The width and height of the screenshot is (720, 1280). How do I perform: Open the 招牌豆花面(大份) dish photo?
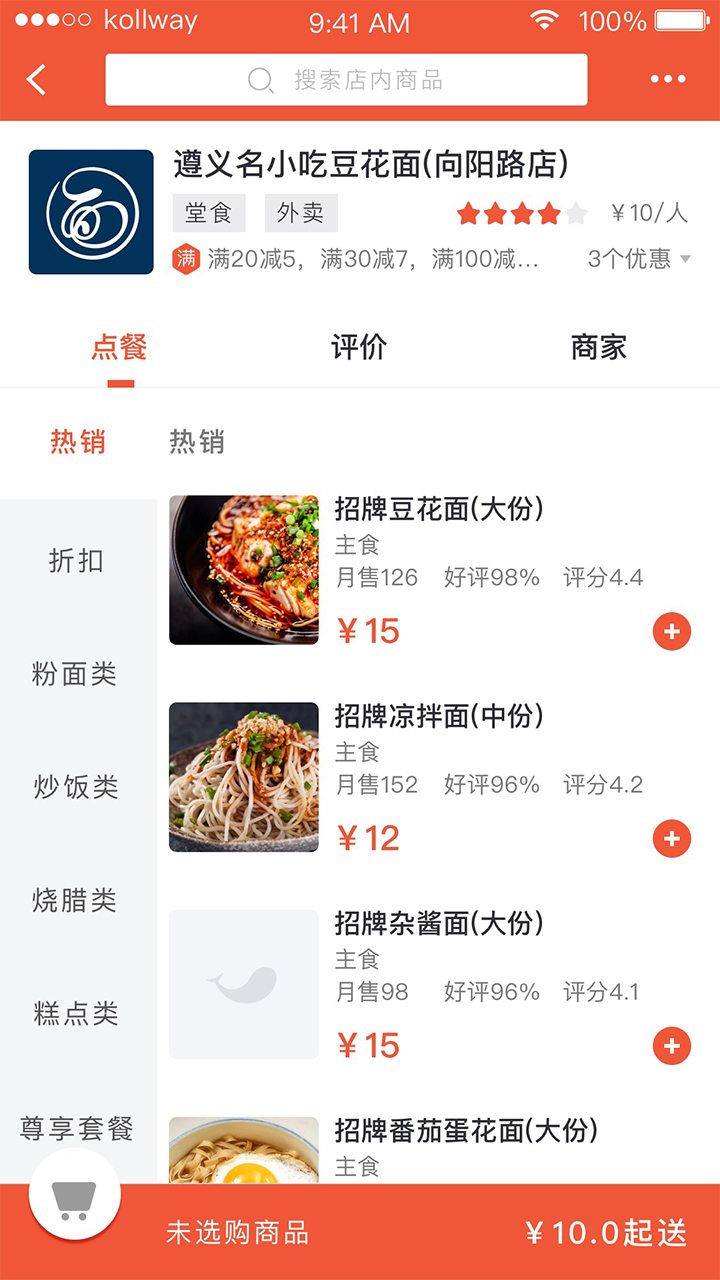coord(244,570)
